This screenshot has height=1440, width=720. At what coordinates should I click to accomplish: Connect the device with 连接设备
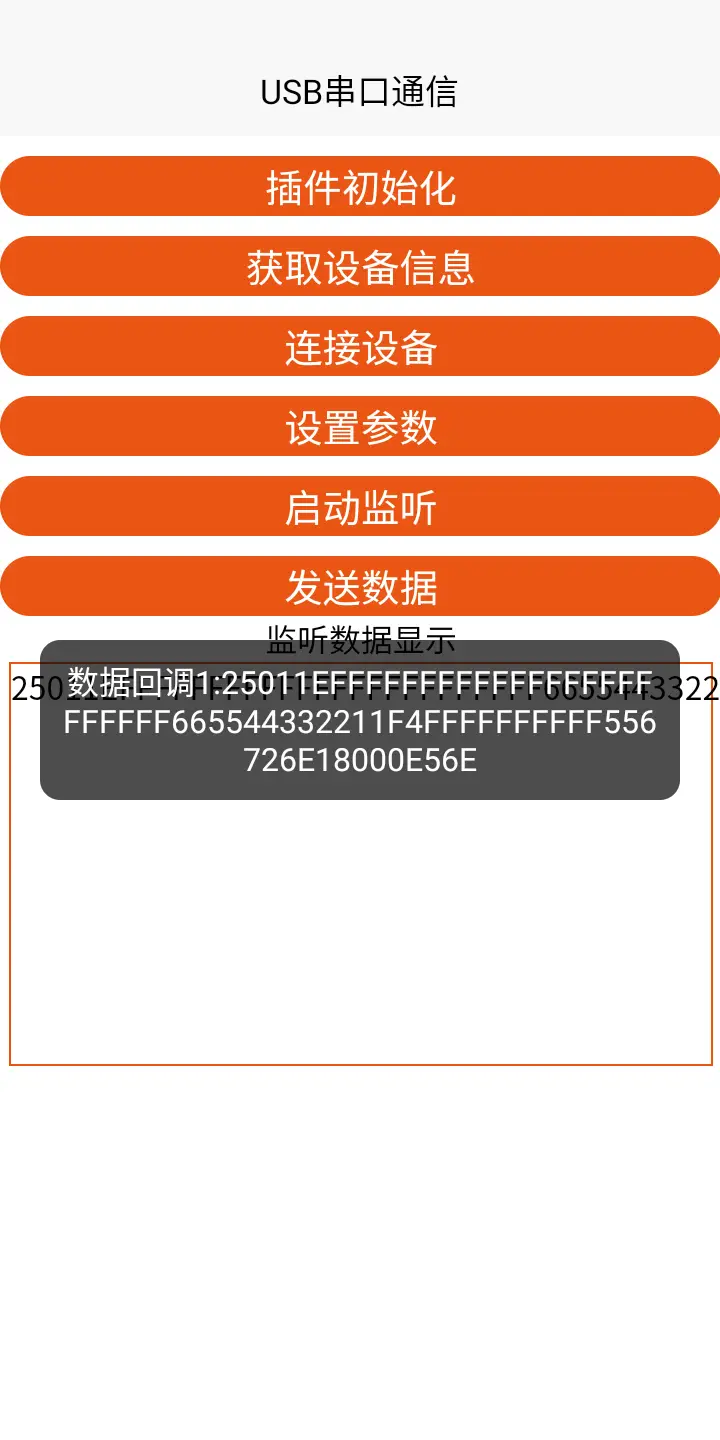[360, 347]
